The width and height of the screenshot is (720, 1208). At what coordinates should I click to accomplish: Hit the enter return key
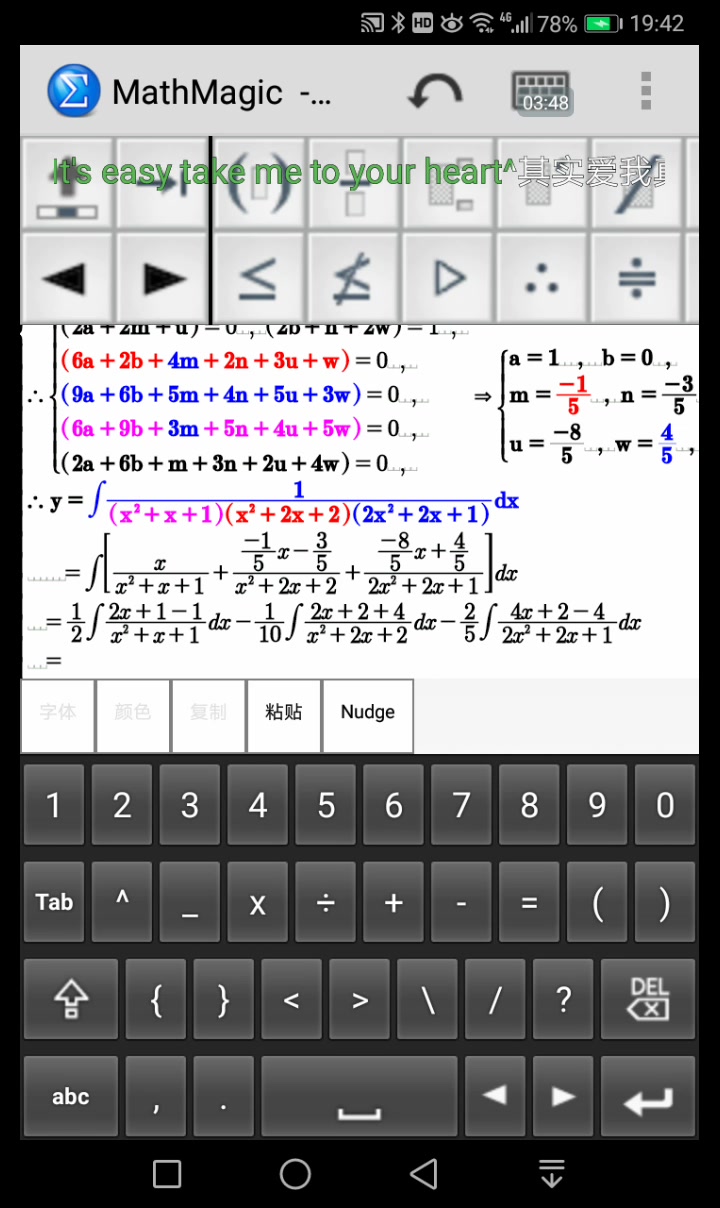[x=648, y=1096]
